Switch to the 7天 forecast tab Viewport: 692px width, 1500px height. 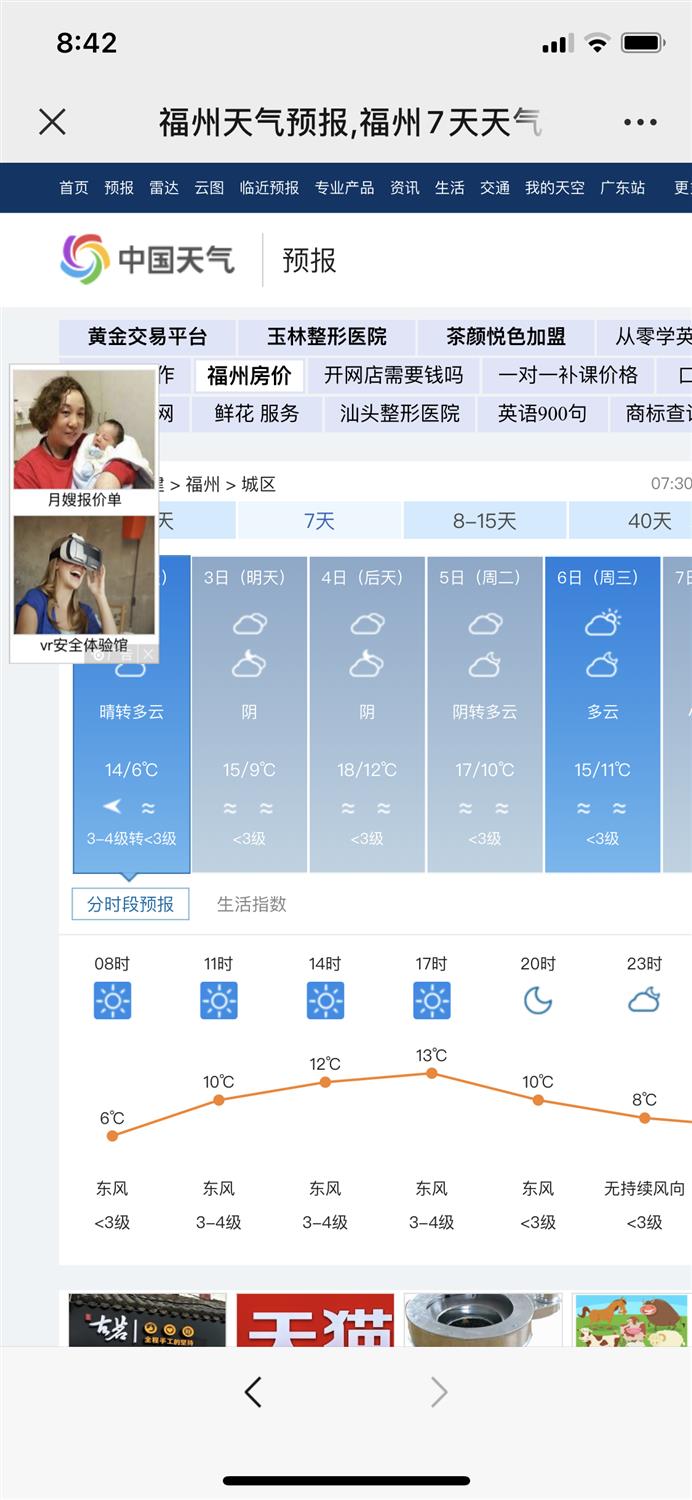coord(319,521)
